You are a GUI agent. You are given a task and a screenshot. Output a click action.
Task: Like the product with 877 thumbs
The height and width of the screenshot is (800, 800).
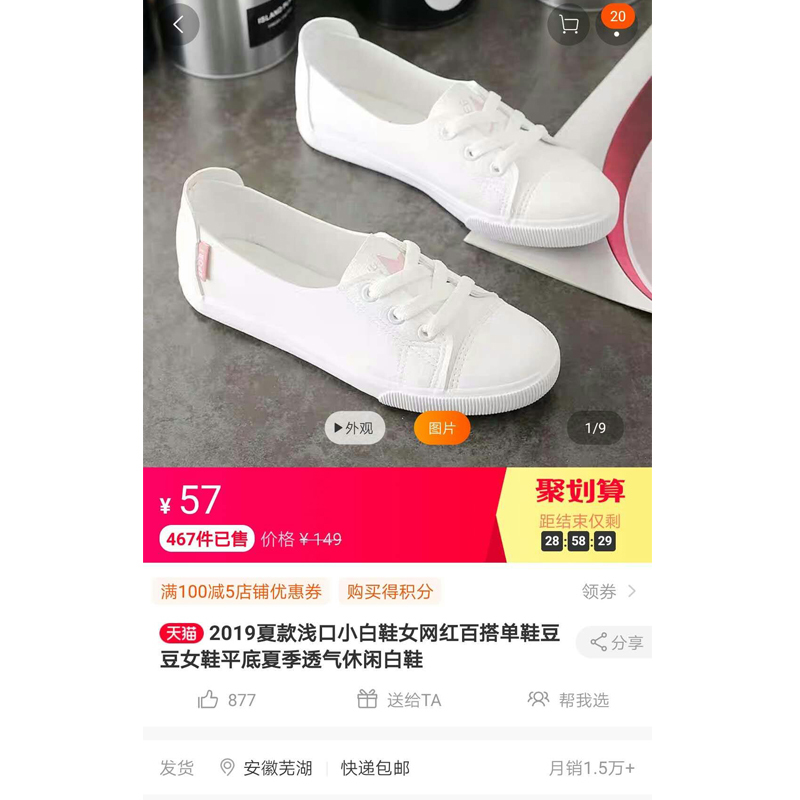(x=227, y=700)
